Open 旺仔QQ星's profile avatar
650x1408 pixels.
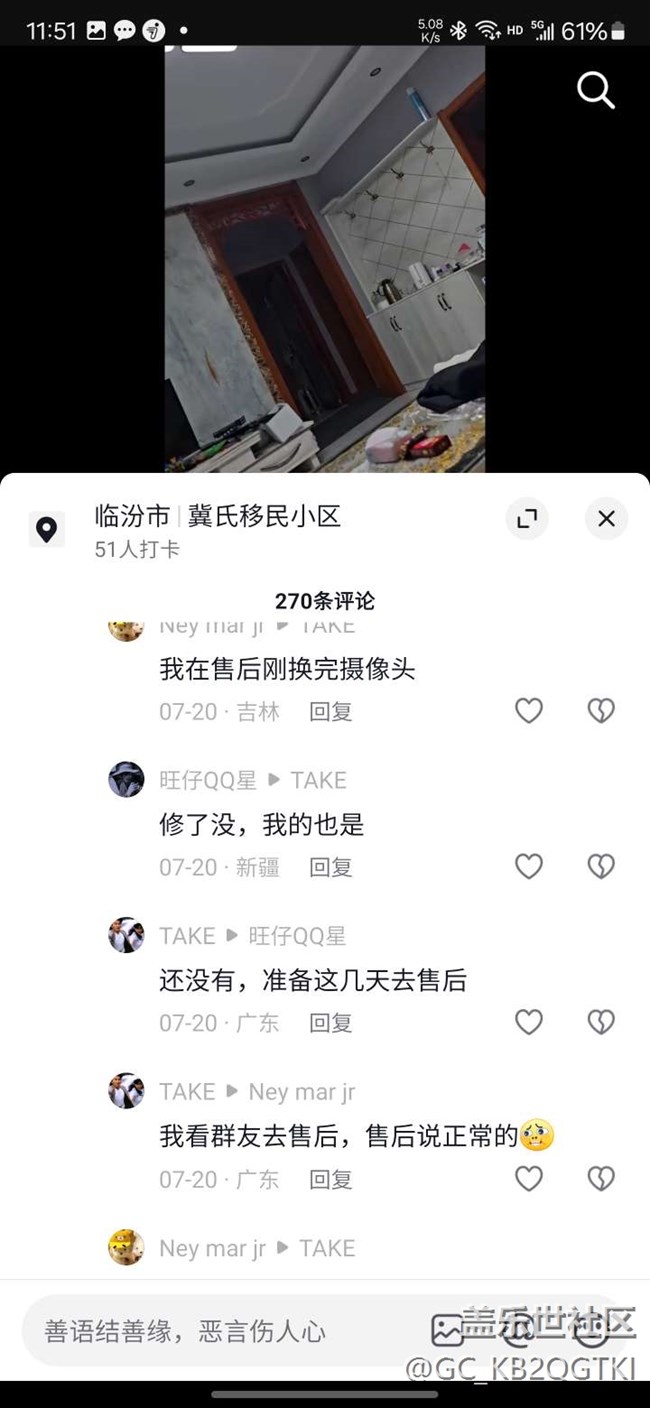(x=126, y=779)
